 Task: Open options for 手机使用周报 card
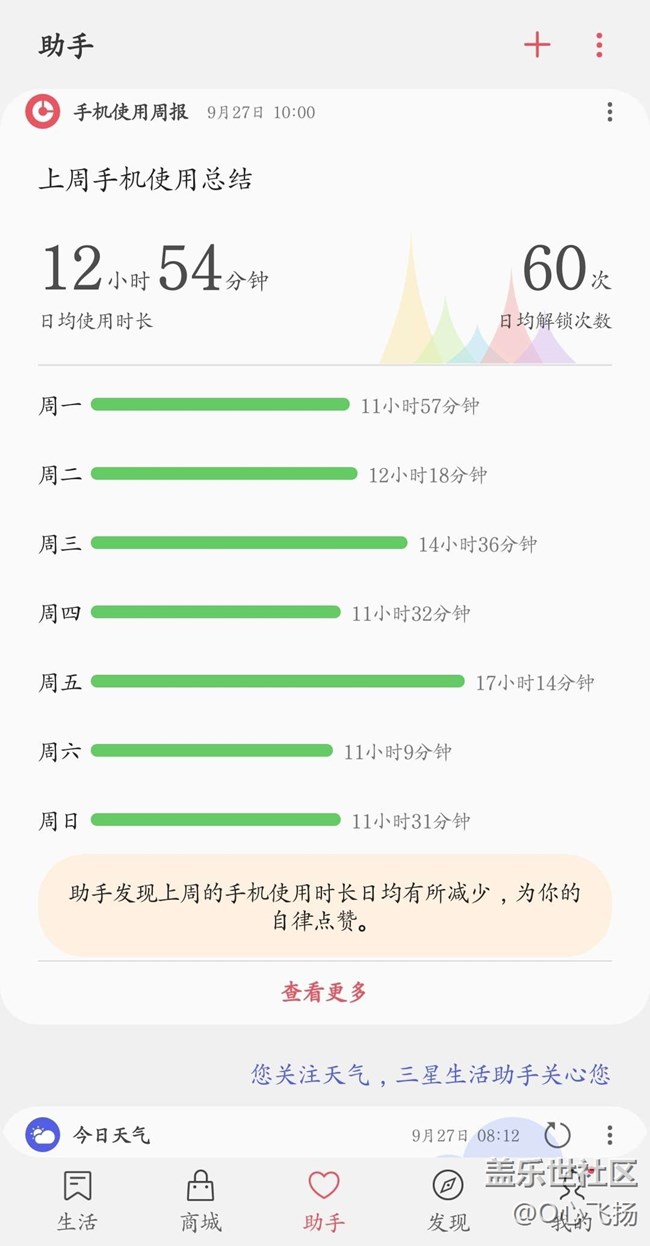pos(609,112)
